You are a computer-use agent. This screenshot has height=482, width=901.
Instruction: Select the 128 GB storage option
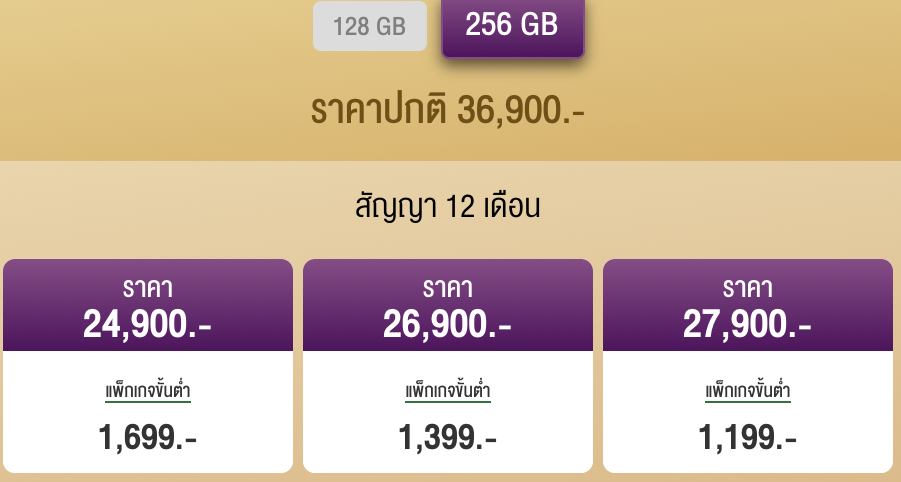tap(369, 27)
